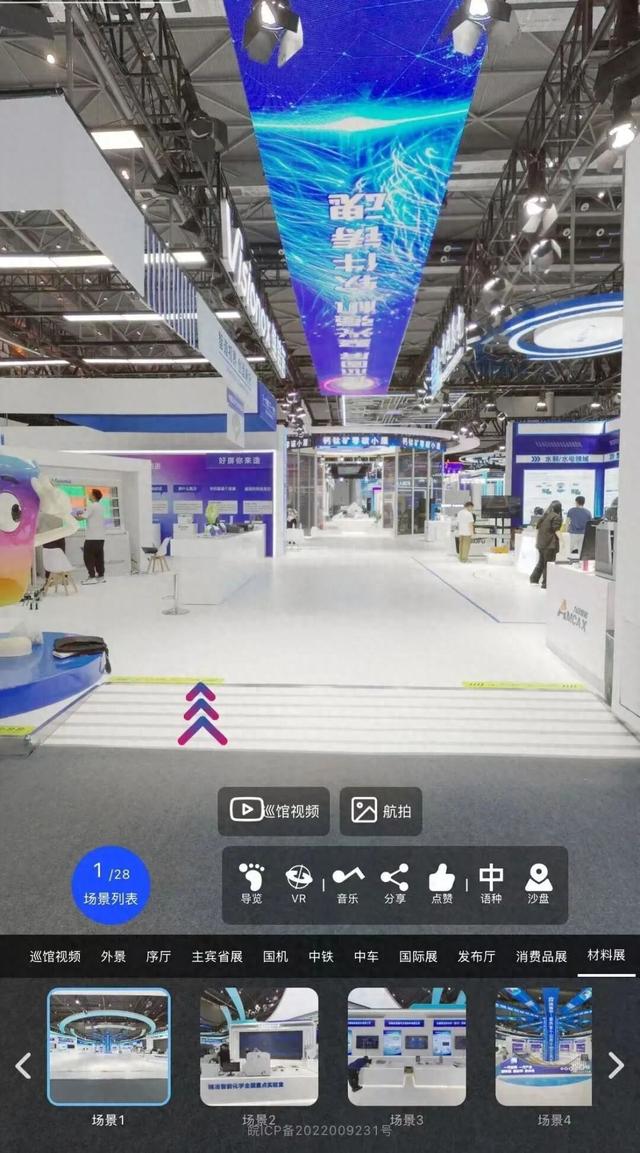
Task: Share this tour via 分享
Action: (x=394, y=883)
